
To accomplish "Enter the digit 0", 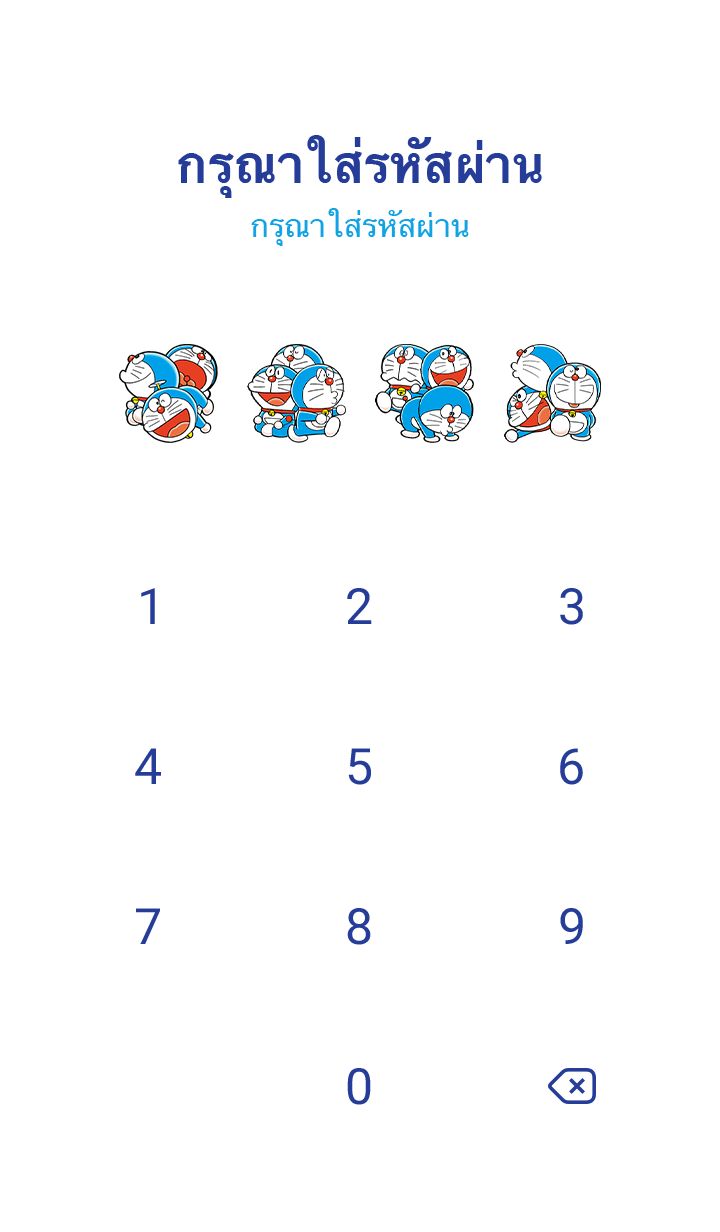I will coord(359,1087).
